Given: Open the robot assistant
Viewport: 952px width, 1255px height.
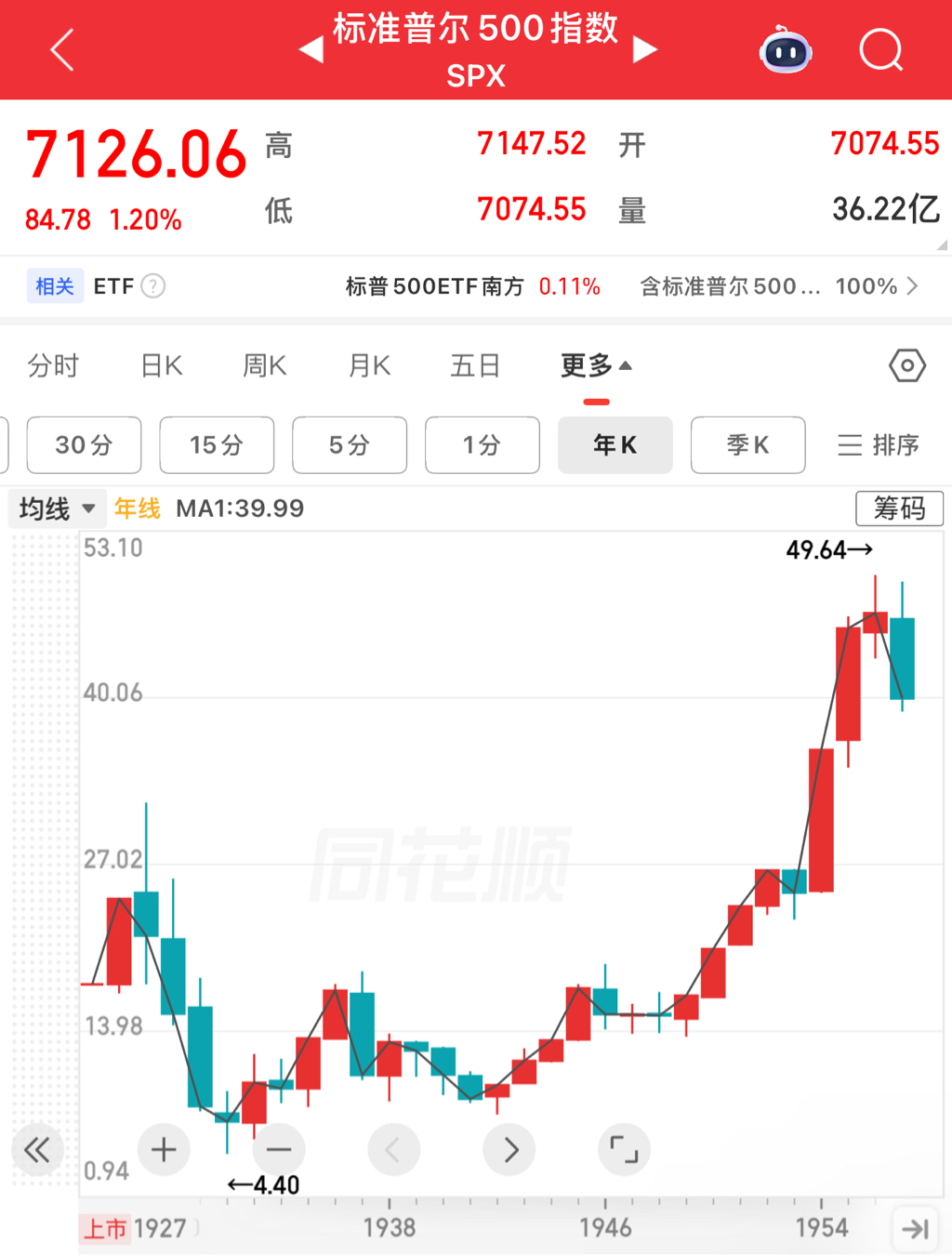Looking at the screenshot, I should [786, 50].
